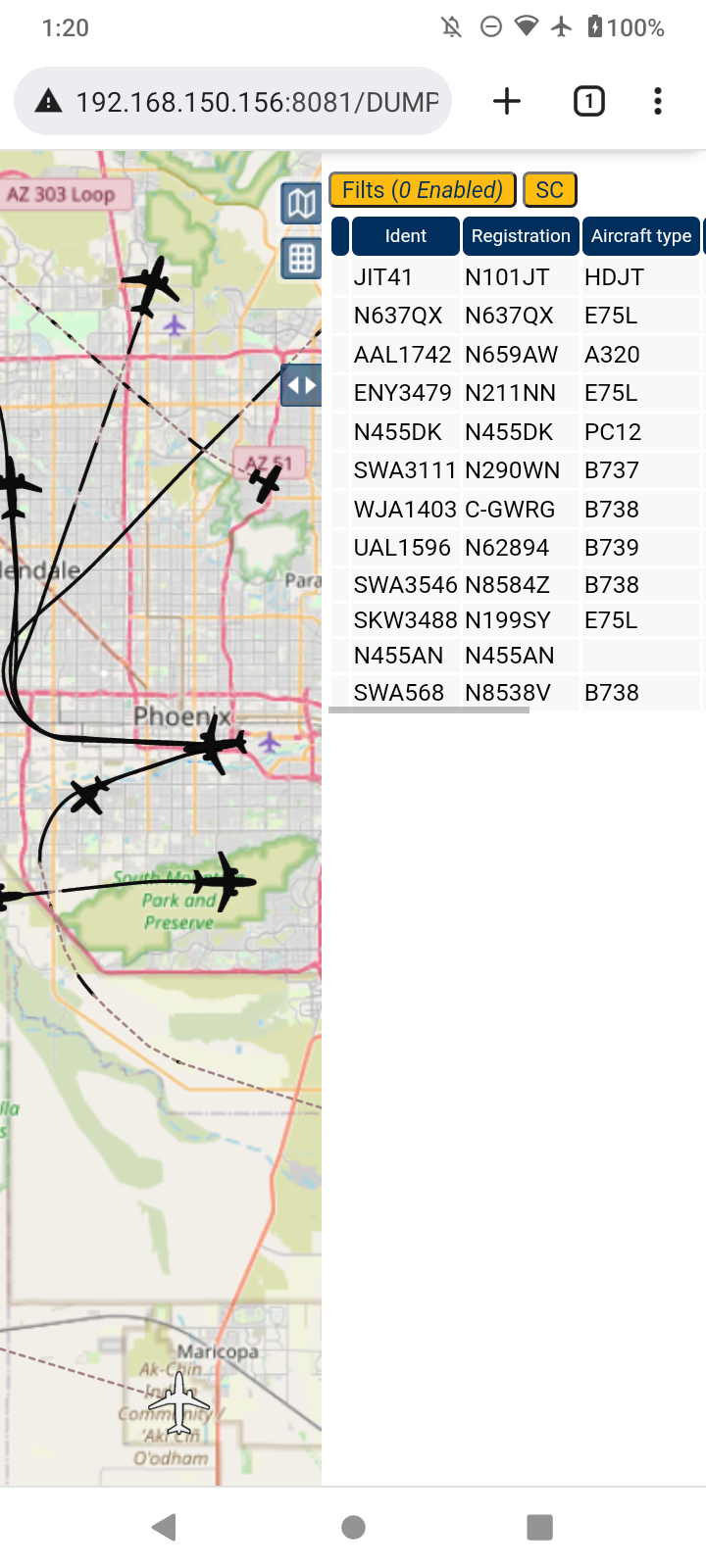Screen dimensions: 706x1568
Task: Tap the SC button
Action: [550, 190]
